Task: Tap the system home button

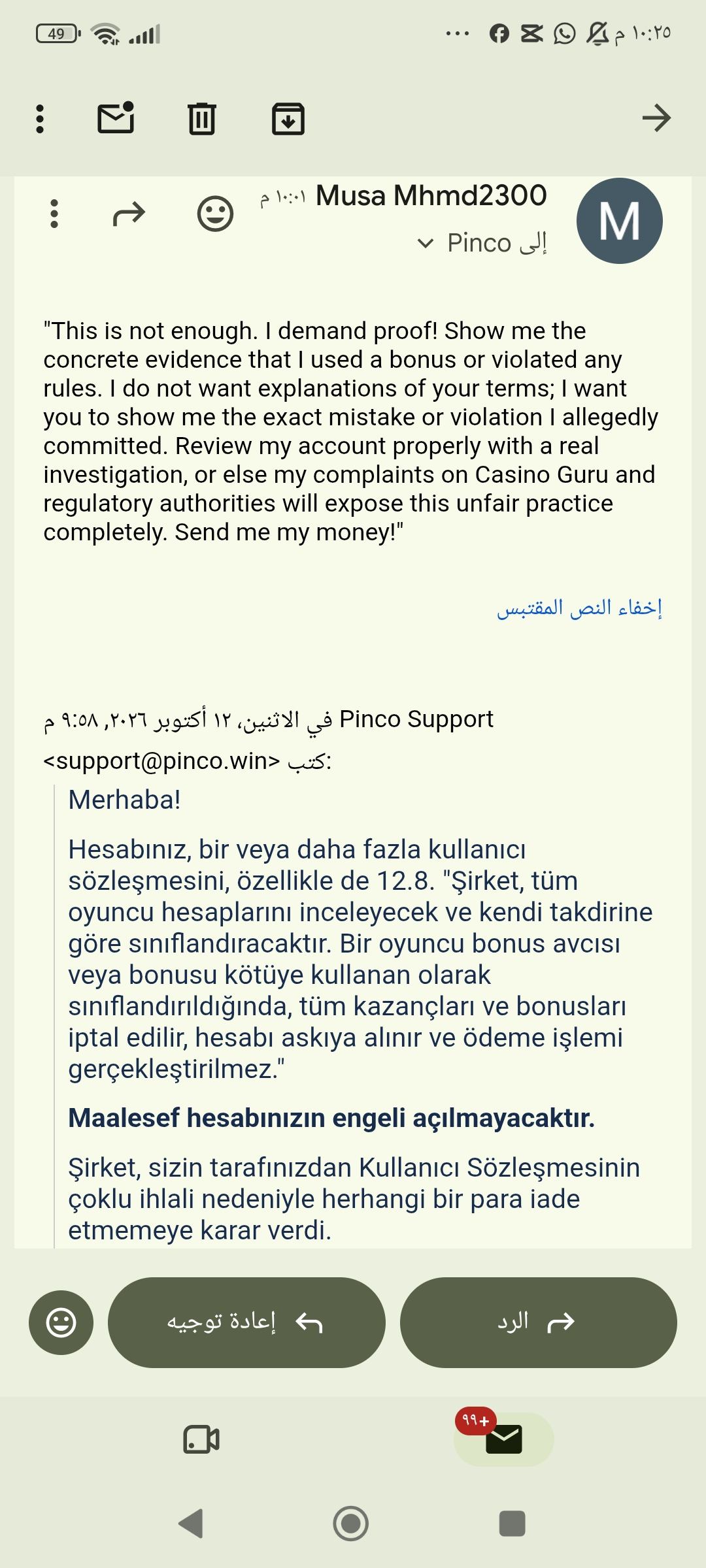Action: 351,1524
